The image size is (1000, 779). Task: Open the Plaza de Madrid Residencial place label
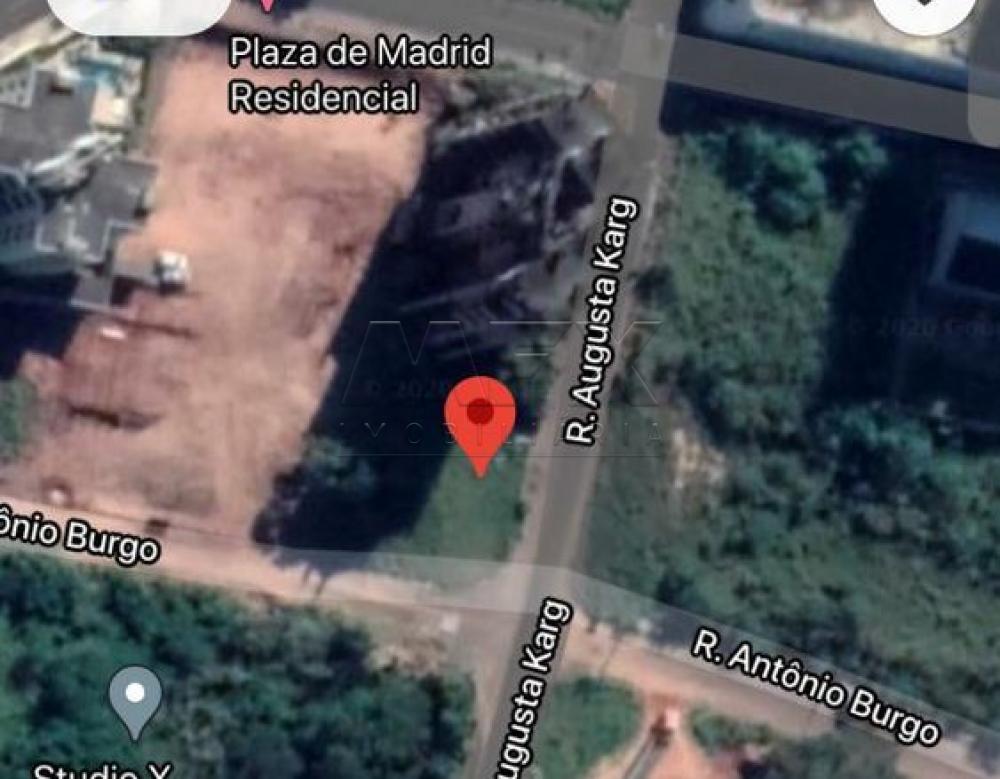360,75
